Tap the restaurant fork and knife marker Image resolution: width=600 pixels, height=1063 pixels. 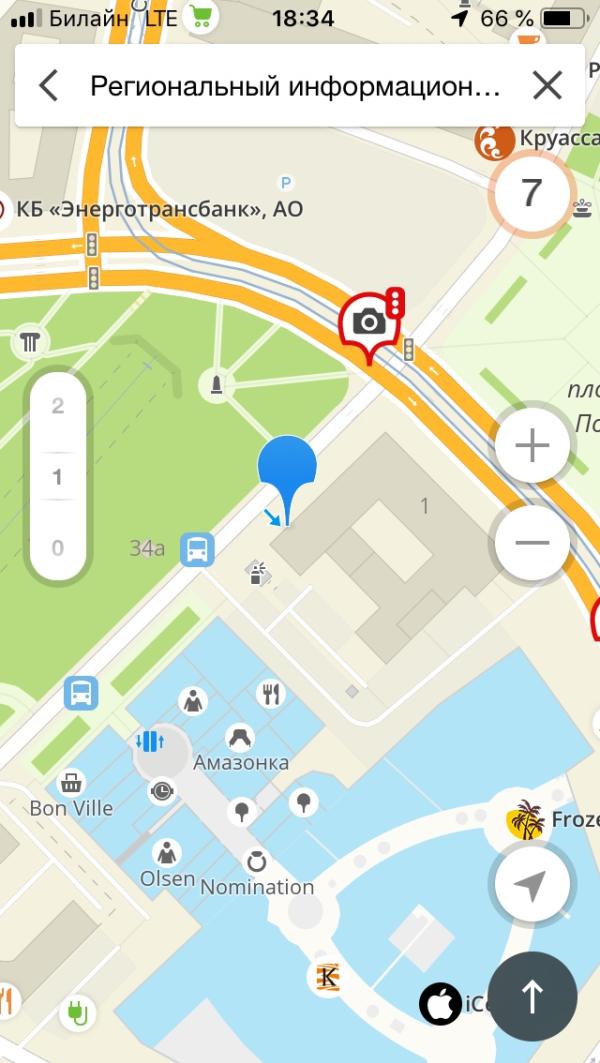coord(271,693)
